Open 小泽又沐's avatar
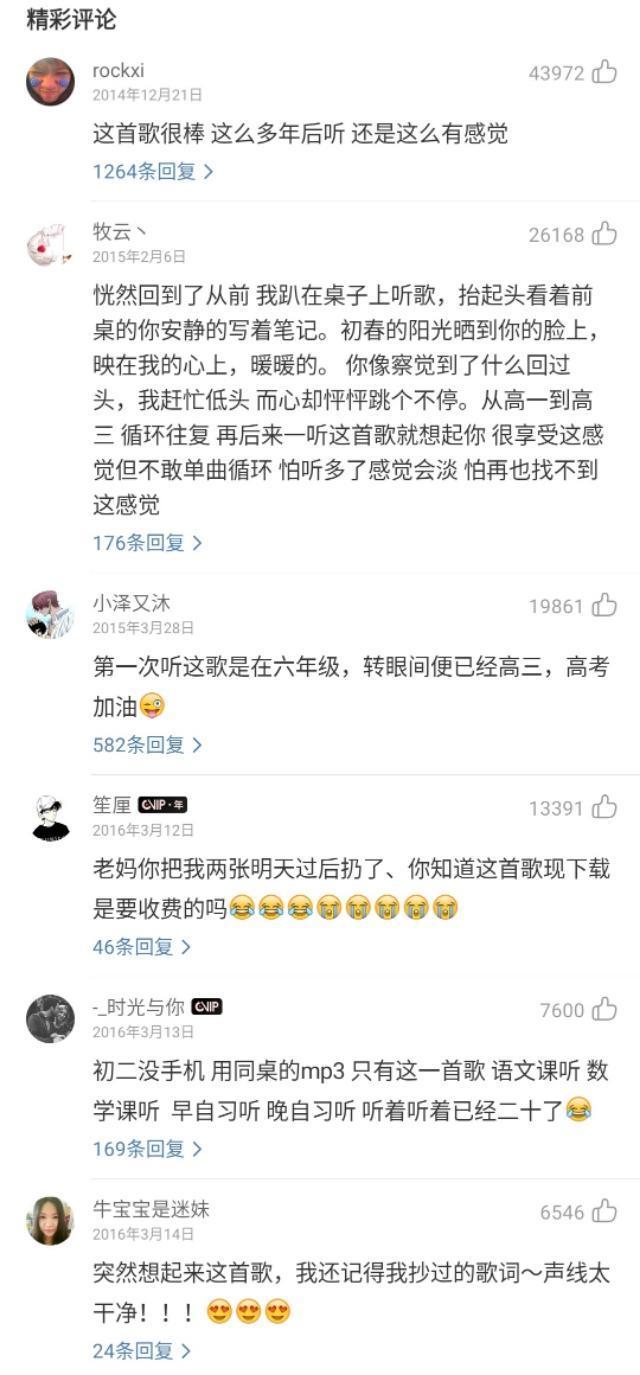This screenshot has width=640, height=1375. pyautogui.click(x=50, y=614)
